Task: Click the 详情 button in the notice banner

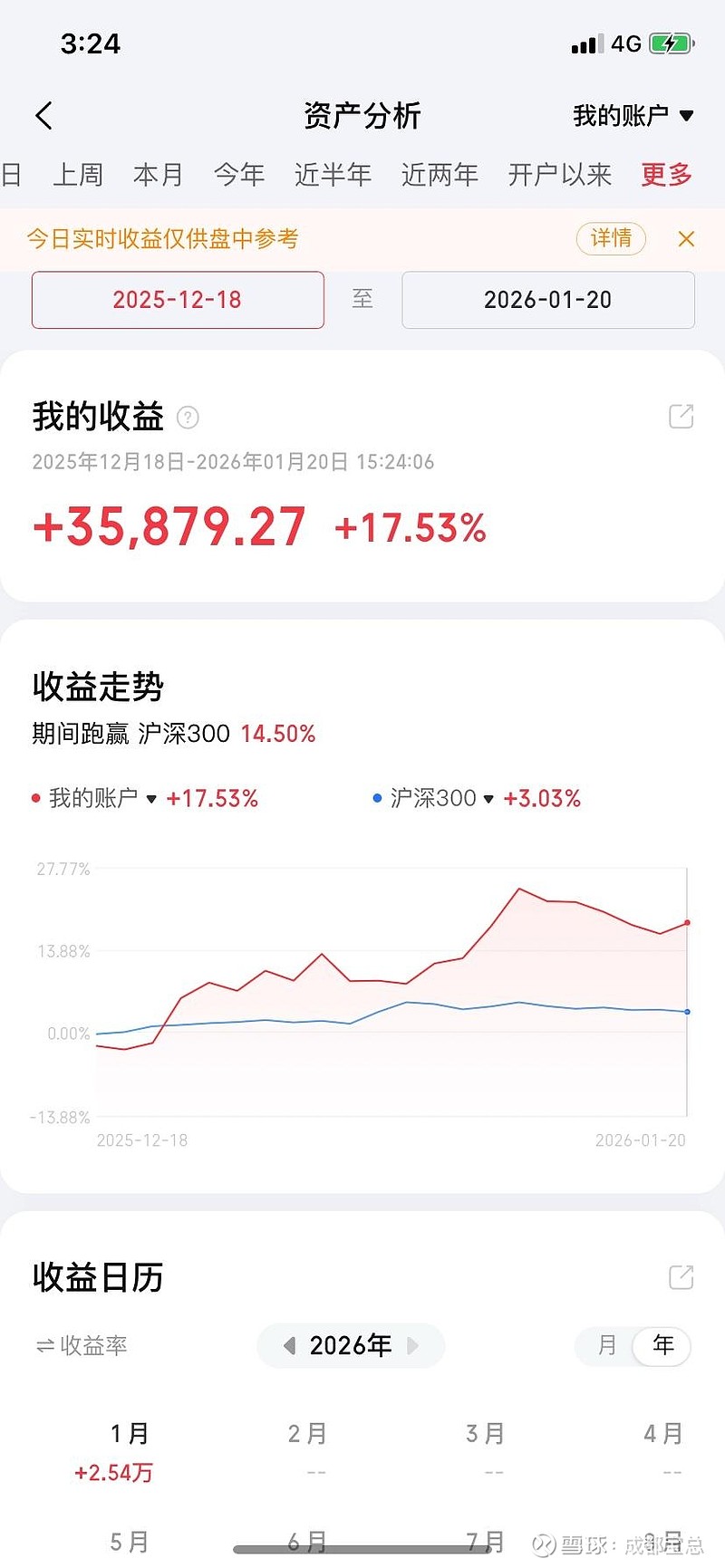Action: pos(611,238)
